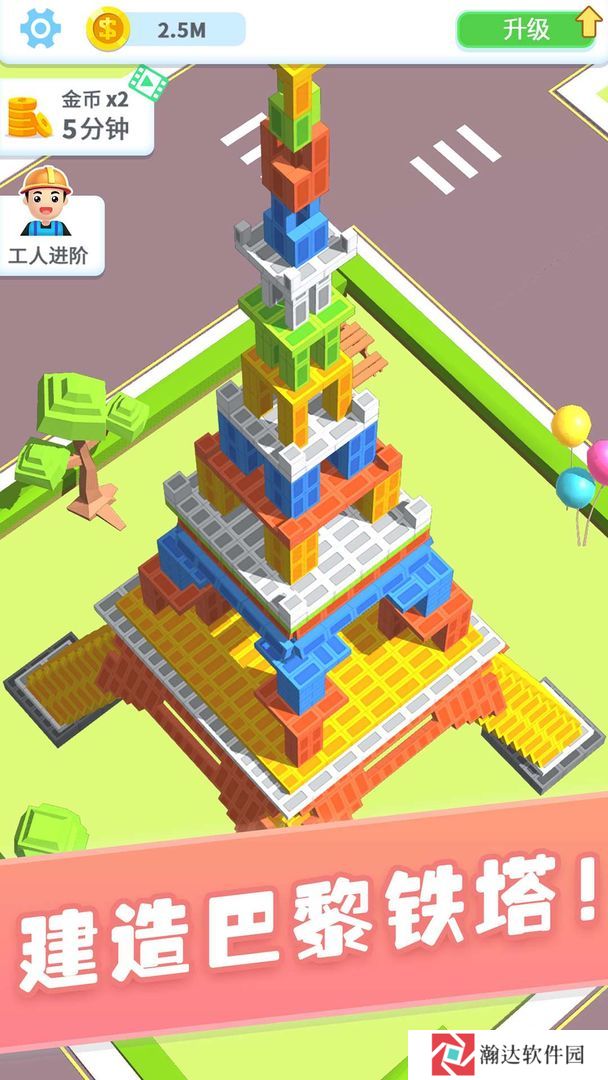The width and height of the screenshot is (608, 1080).
Task: Activate the 金币 x2 five-minute bonus
Action: (x=76, y=114)
